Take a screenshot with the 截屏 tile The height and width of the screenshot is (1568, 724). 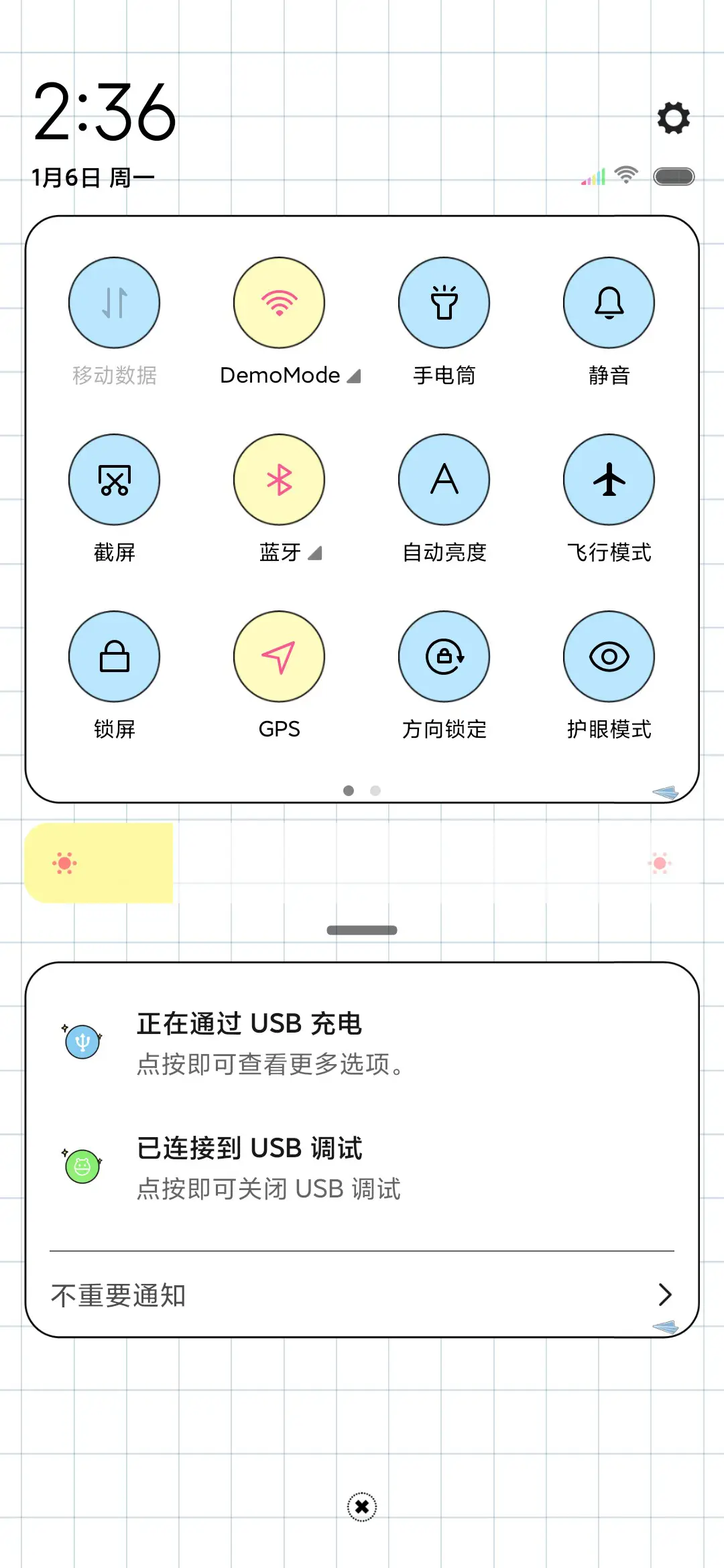pos(114,480)
